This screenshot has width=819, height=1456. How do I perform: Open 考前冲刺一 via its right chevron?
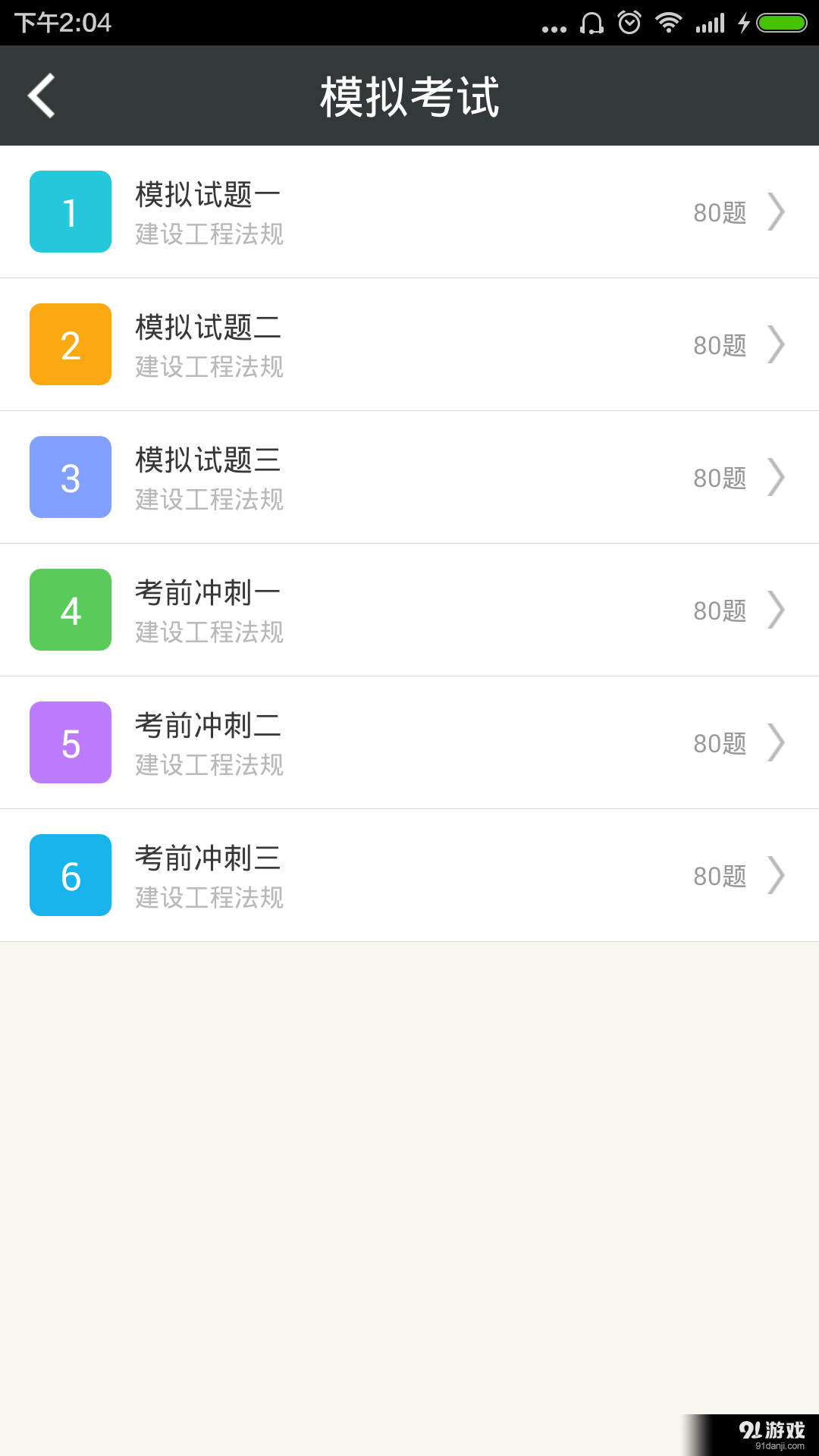point(777,610)
